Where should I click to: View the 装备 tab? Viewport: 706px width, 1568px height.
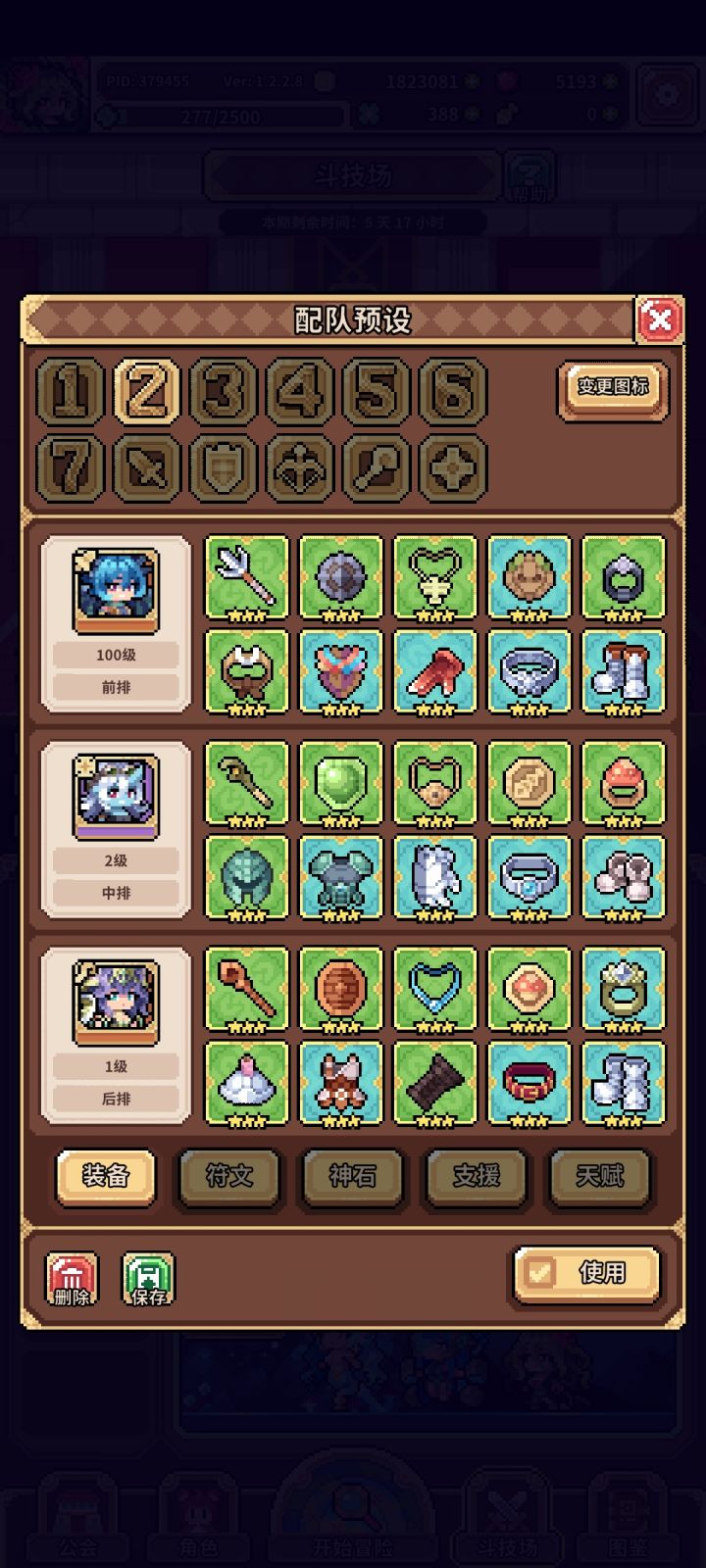(106, 1176)
